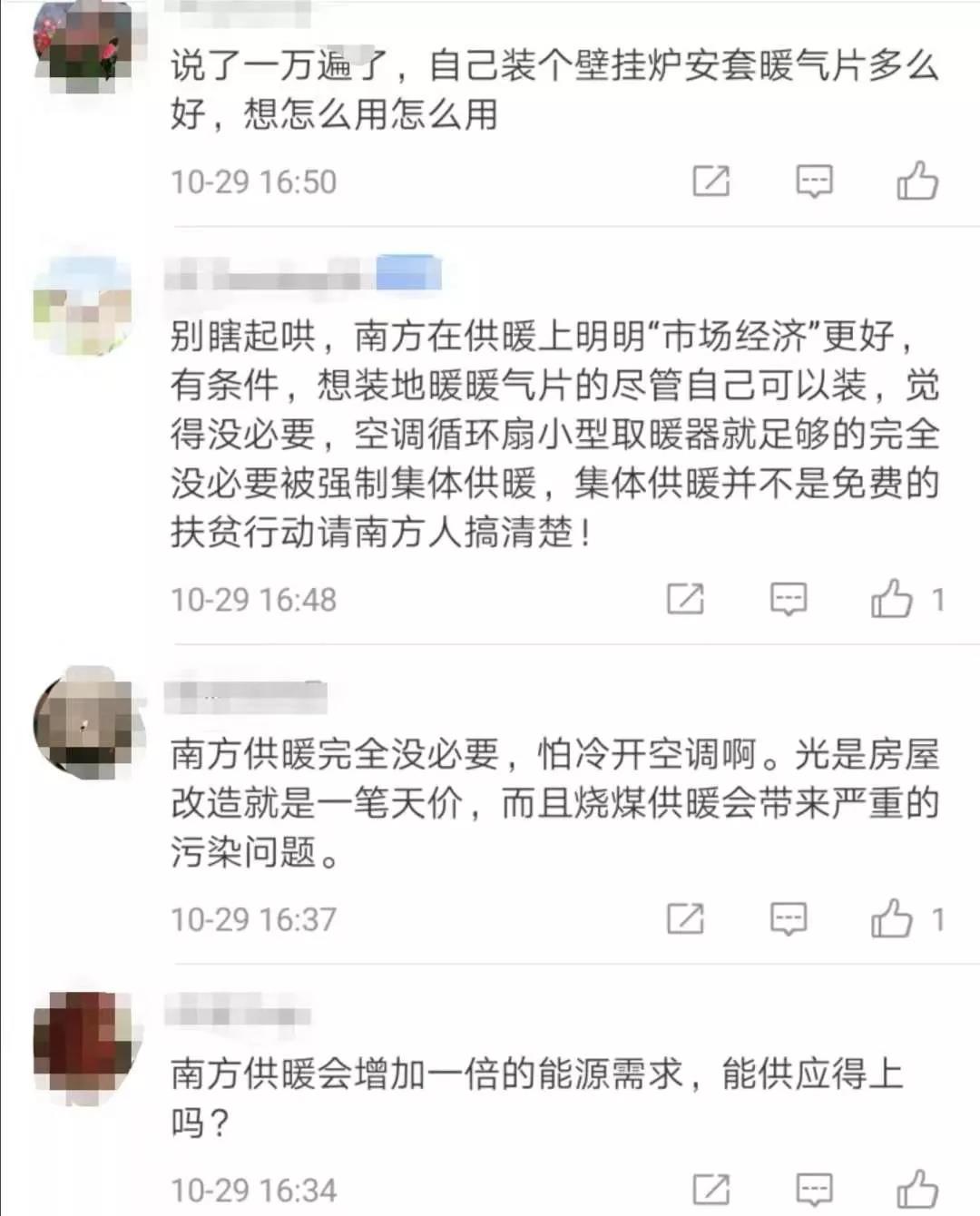Like the 南方供暖完全没必要 comment
The height and width of the screenshot is (1216, 980).
[891, 918]
